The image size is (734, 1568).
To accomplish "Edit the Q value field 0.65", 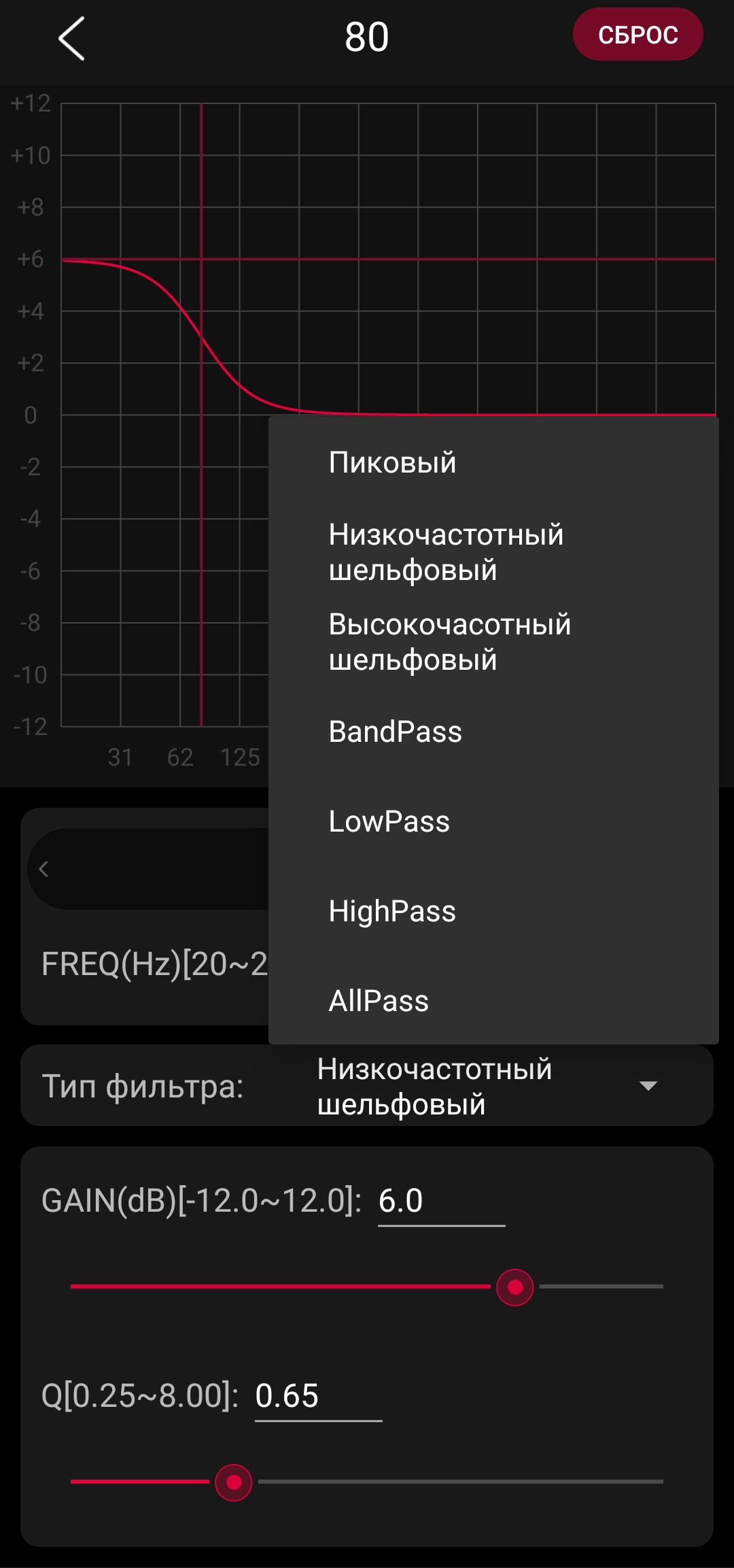I will (x=317, y=1396).
